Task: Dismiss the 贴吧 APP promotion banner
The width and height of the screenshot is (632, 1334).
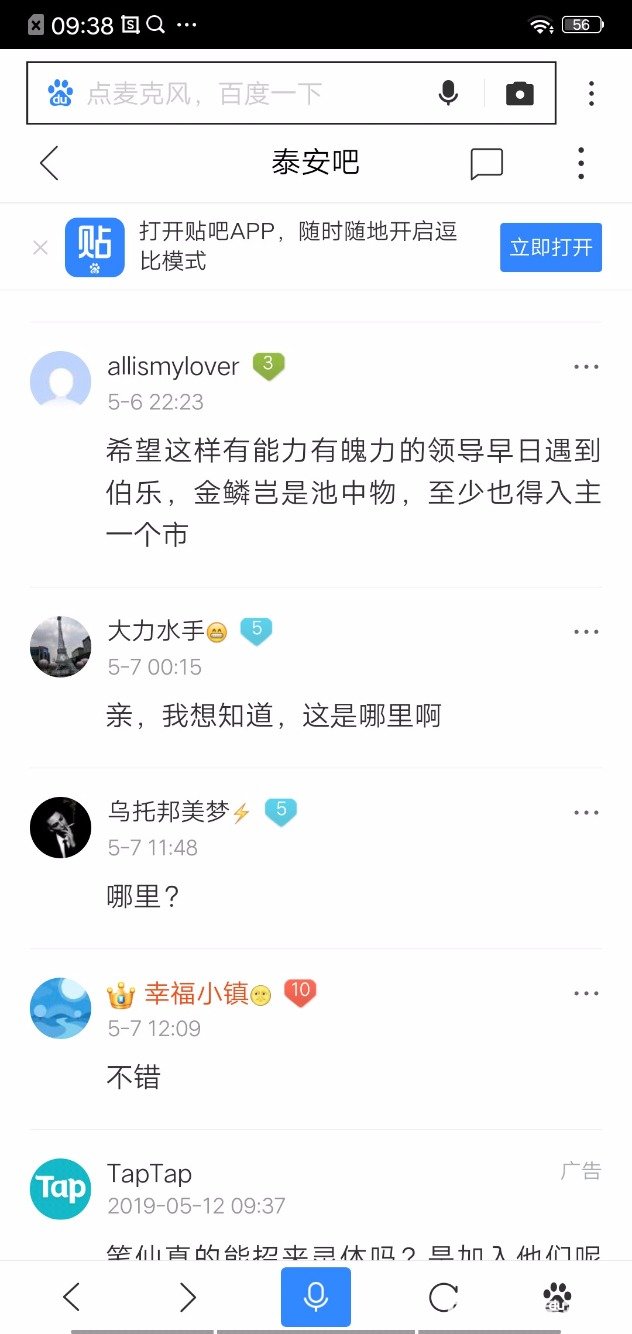Action: [x=40, y=247]
